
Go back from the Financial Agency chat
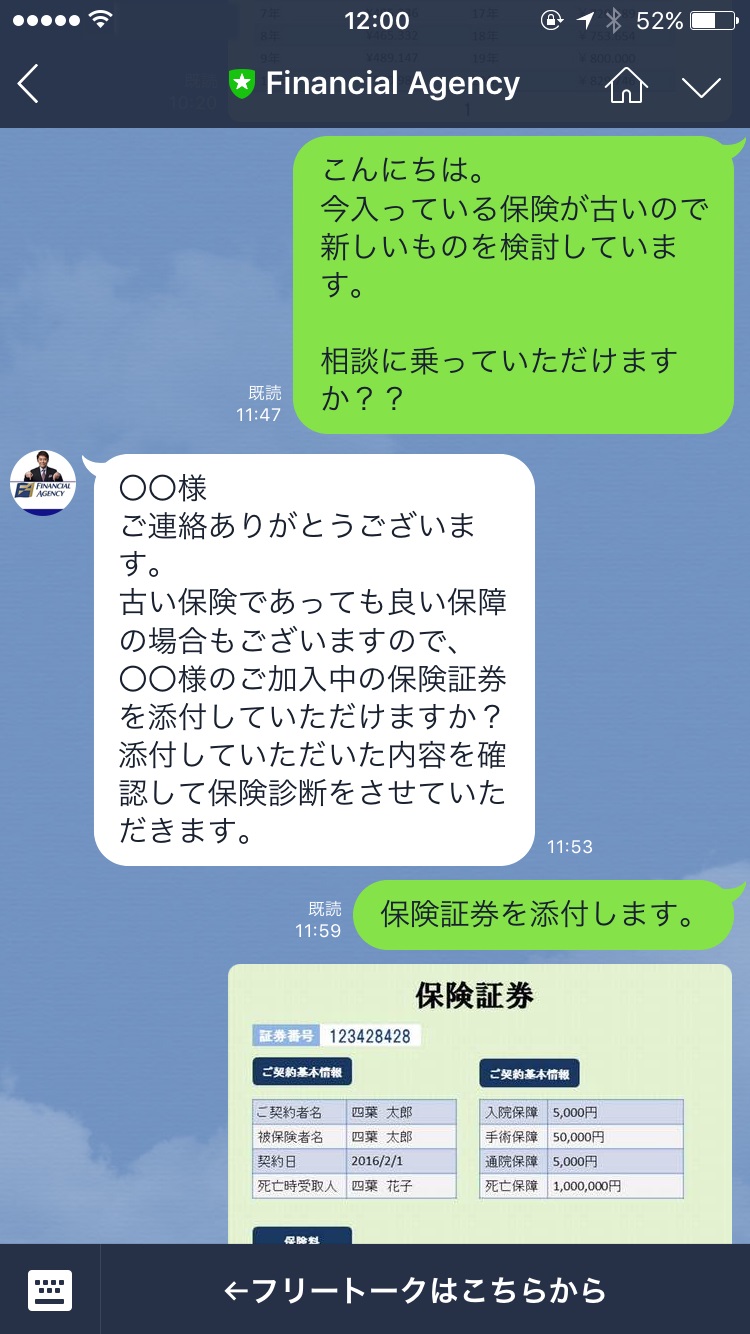[29, 84]
